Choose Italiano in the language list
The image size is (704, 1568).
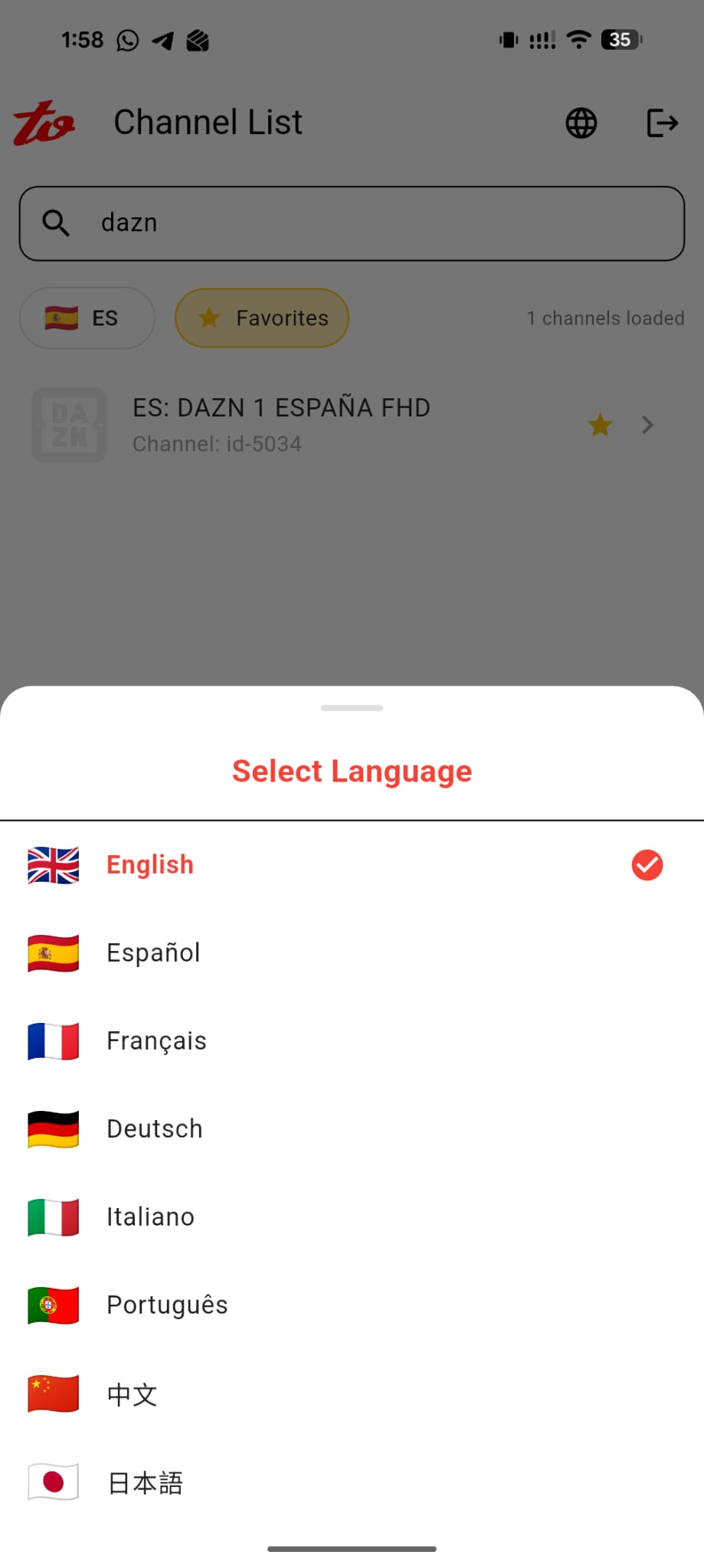150,1217
